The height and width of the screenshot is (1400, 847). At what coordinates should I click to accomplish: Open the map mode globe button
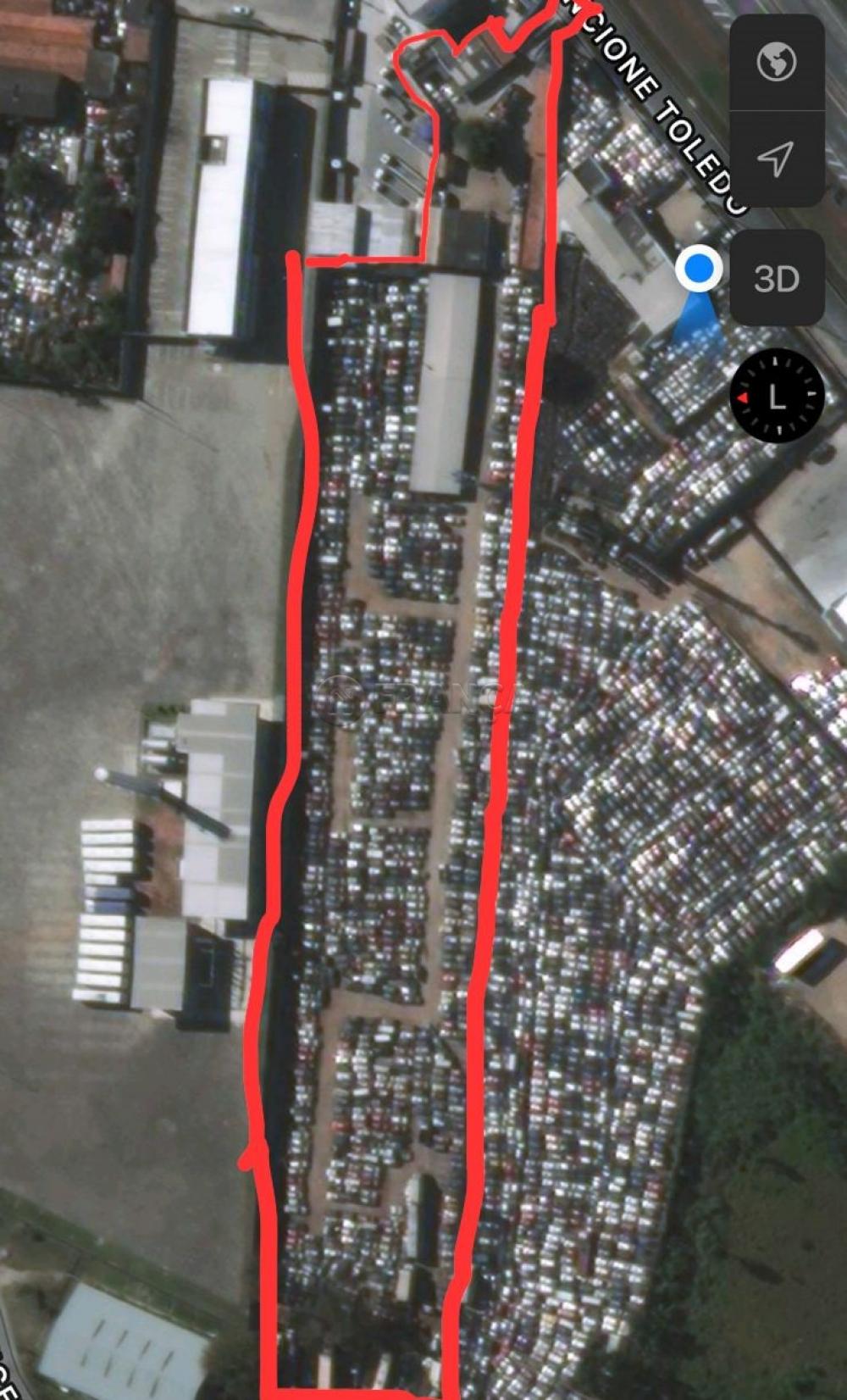coord(776,63)
